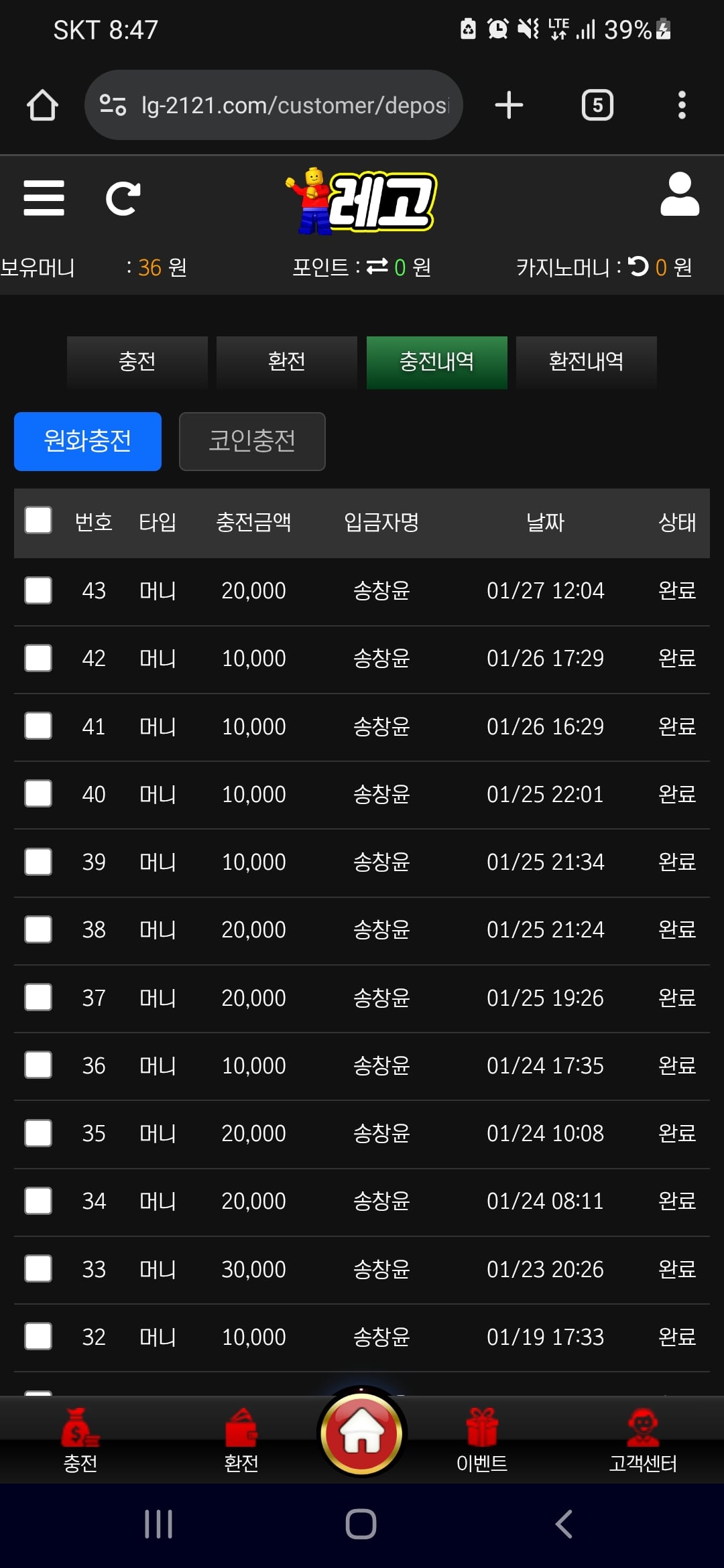
Task: Go to the browser home page
Action: [x=42, y=105]
